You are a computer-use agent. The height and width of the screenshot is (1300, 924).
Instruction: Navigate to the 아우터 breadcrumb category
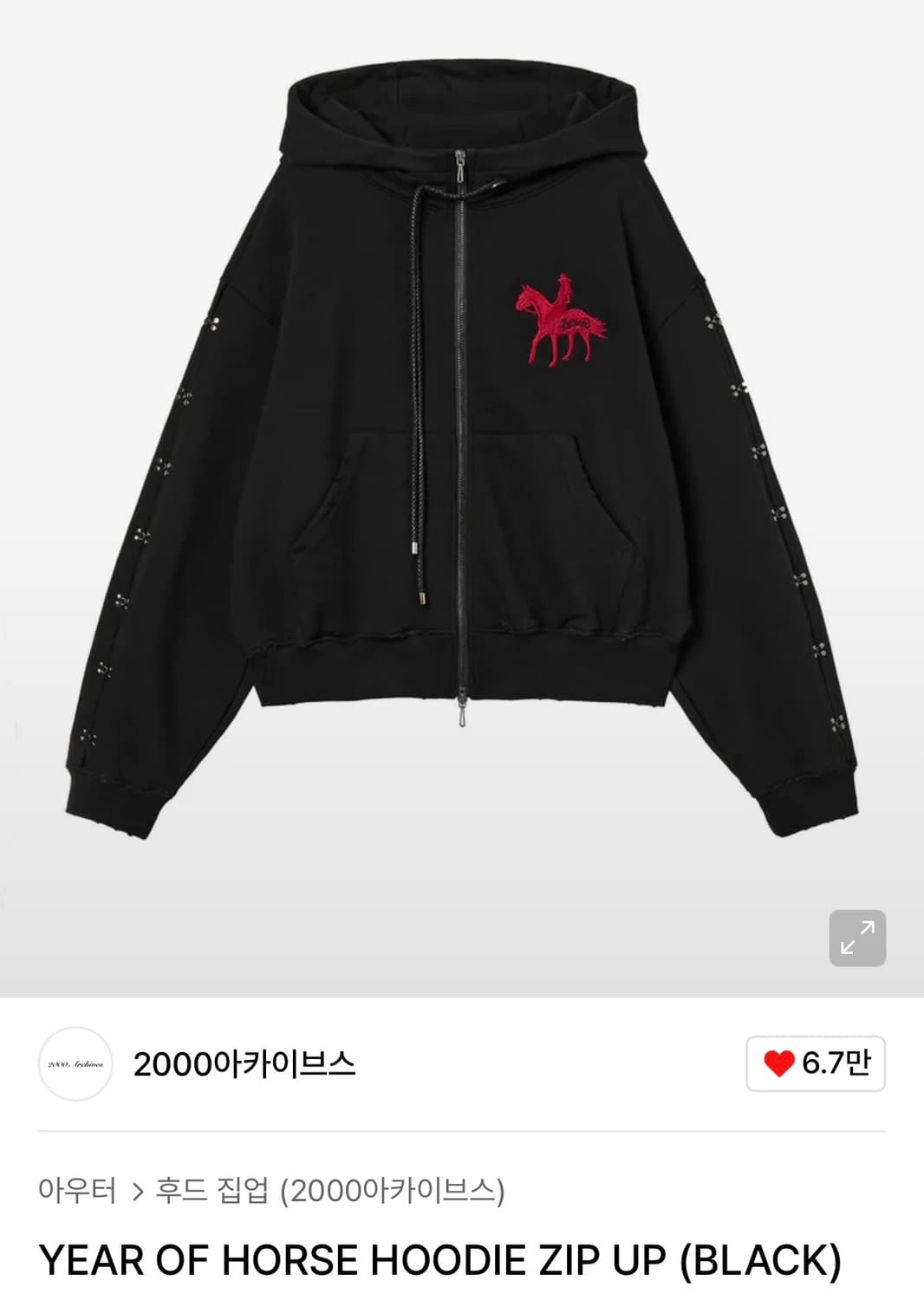pyautogui.click(x=78, y=1191)
